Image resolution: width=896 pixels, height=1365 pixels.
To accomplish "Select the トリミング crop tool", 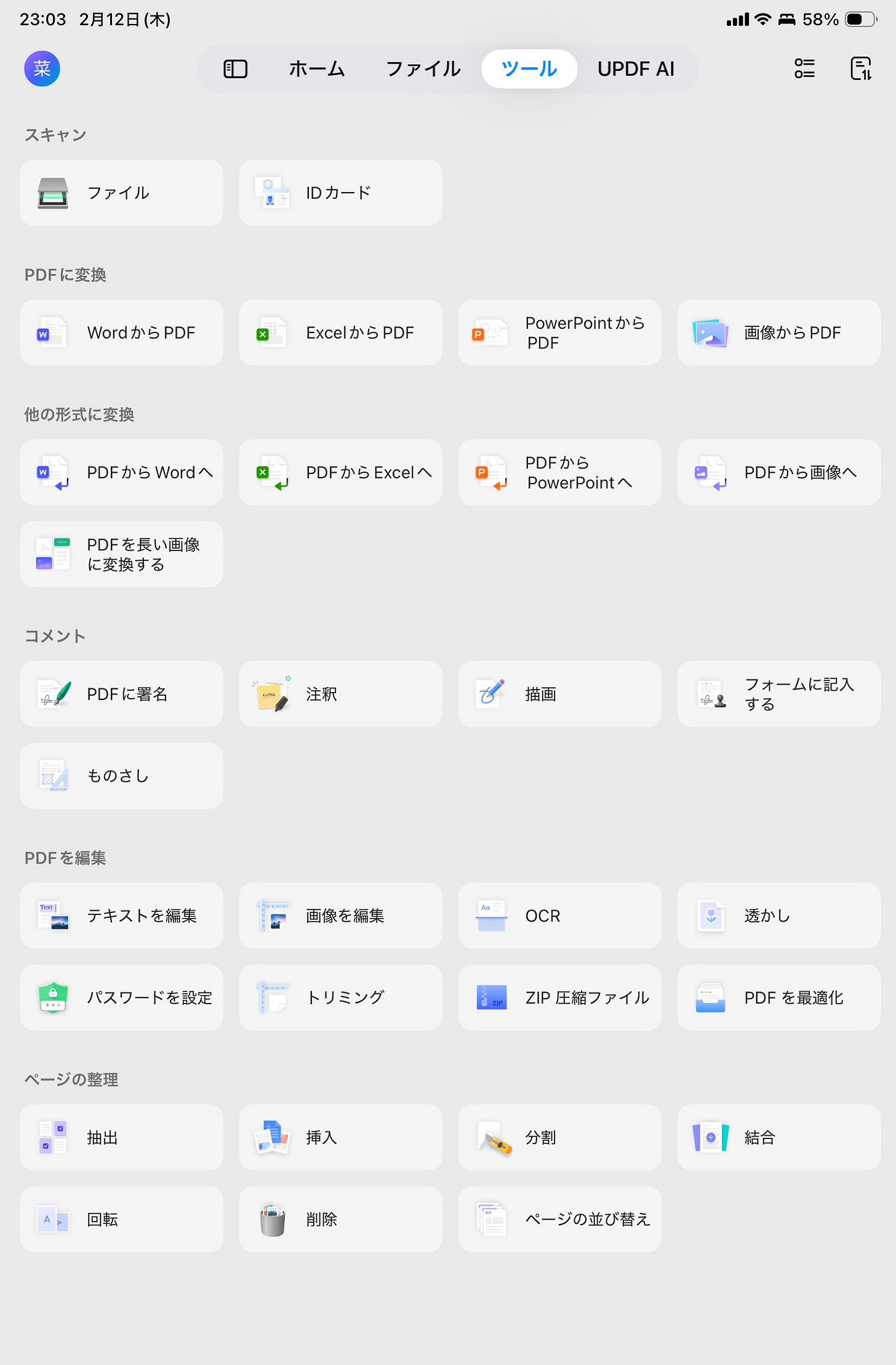I will (x=340, y=997).
